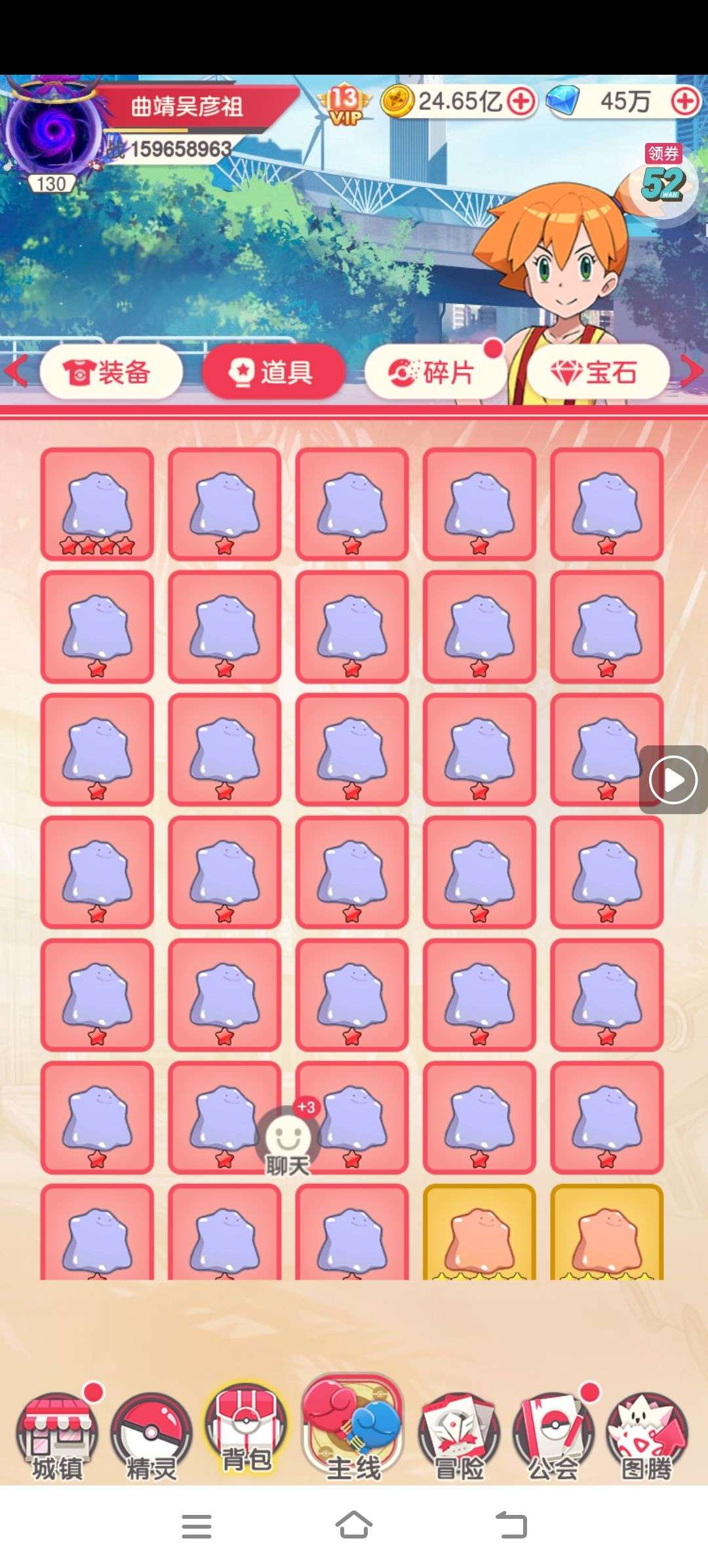The height and width of the screenshot is (1568, 708).
Task: Tap the plus button to add gold coins
Action: [x=522, y=102]
